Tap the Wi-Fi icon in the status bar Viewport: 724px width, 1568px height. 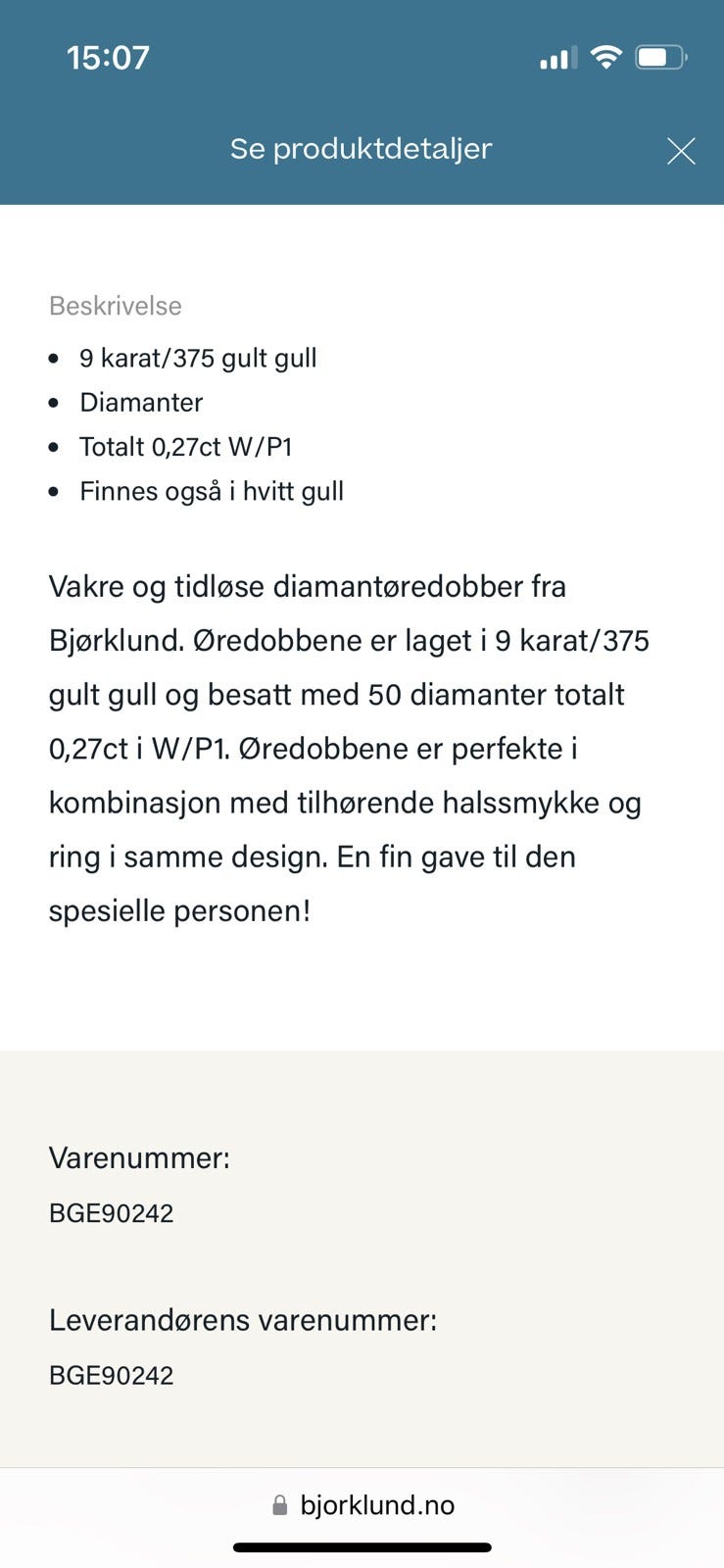click(606, 57)
